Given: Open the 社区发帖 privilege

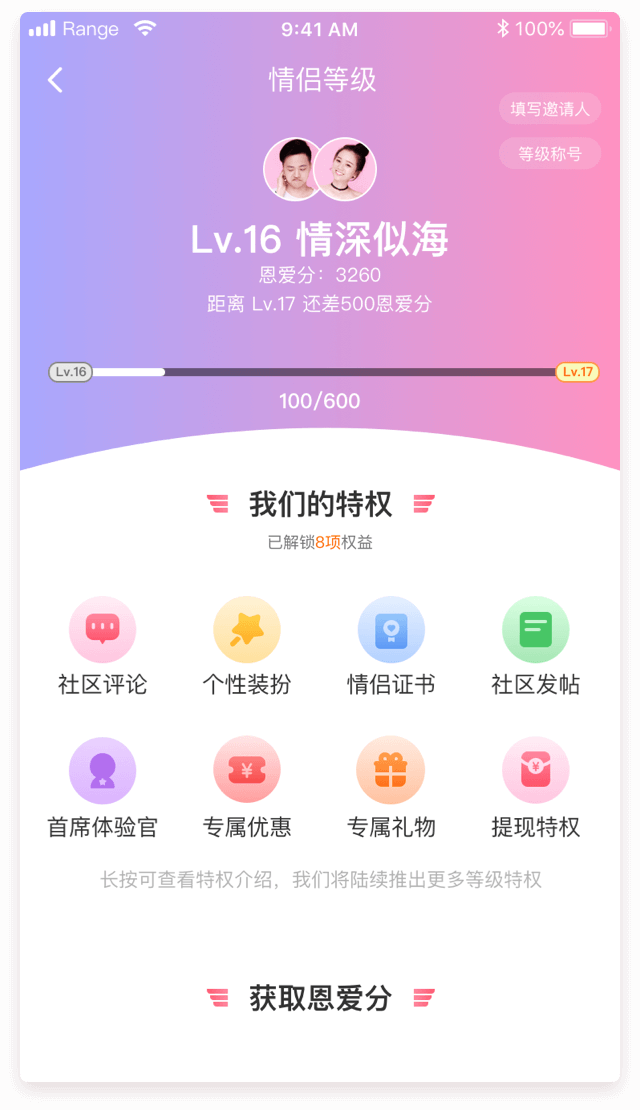Looking at the screenshot, I should 535,631.
